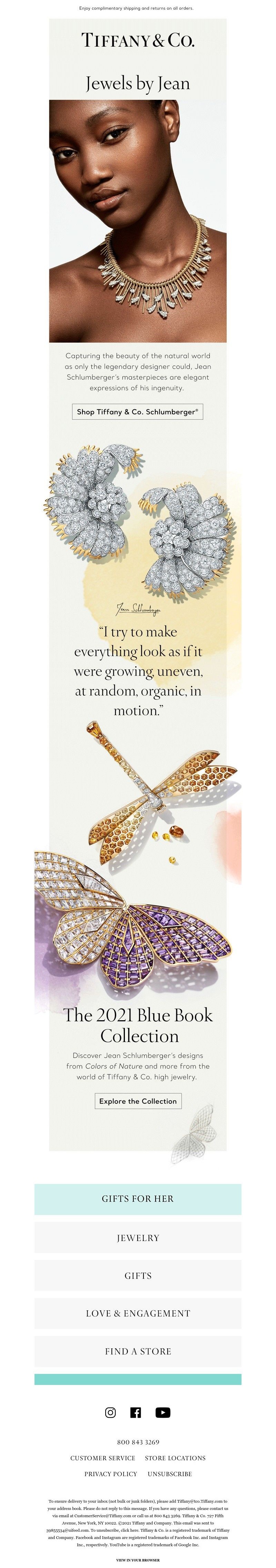
Task: Open the Gifts section
Action: tap(138, 1275)
